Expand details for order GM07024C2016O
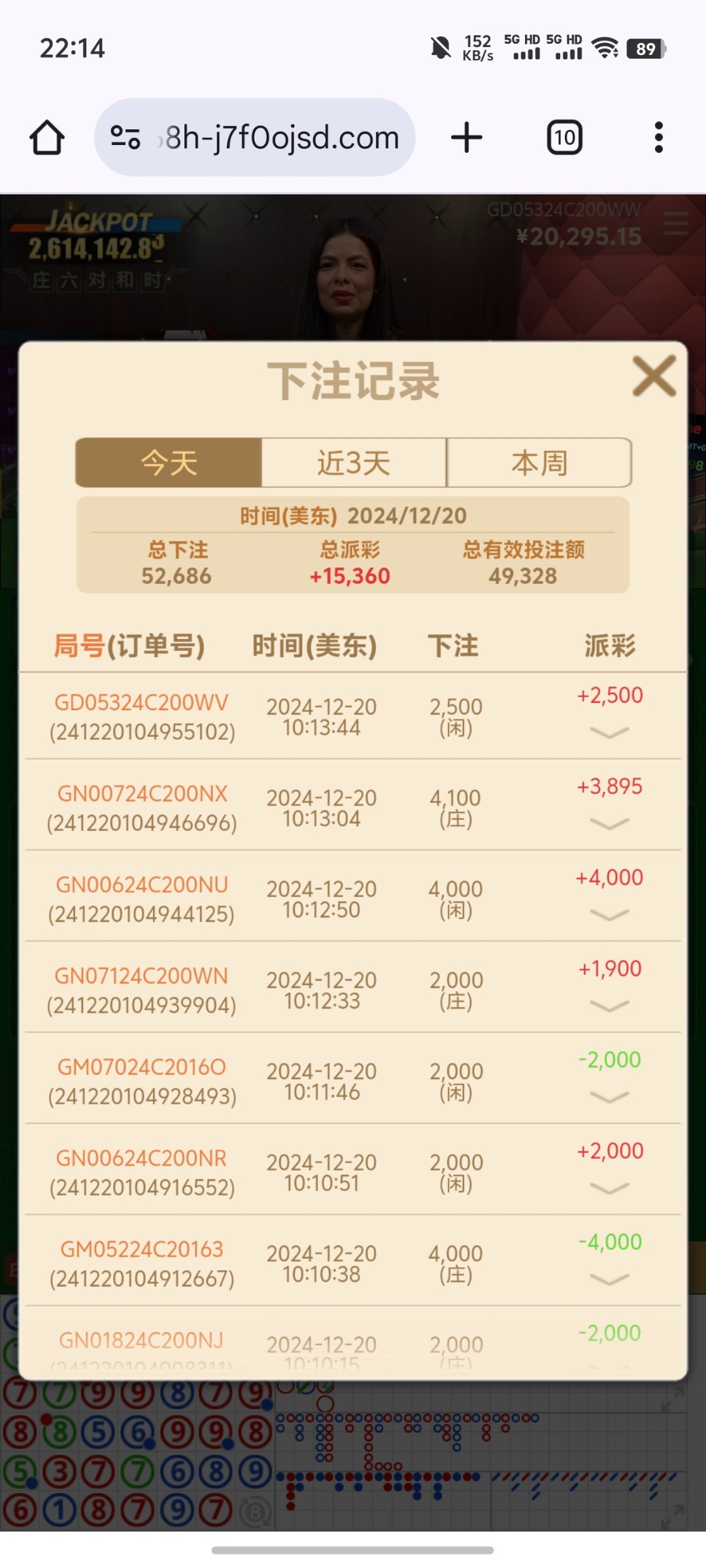The height and width of the screenshot is (1568, 706). pyautogui.click(x=609, y=1097)
